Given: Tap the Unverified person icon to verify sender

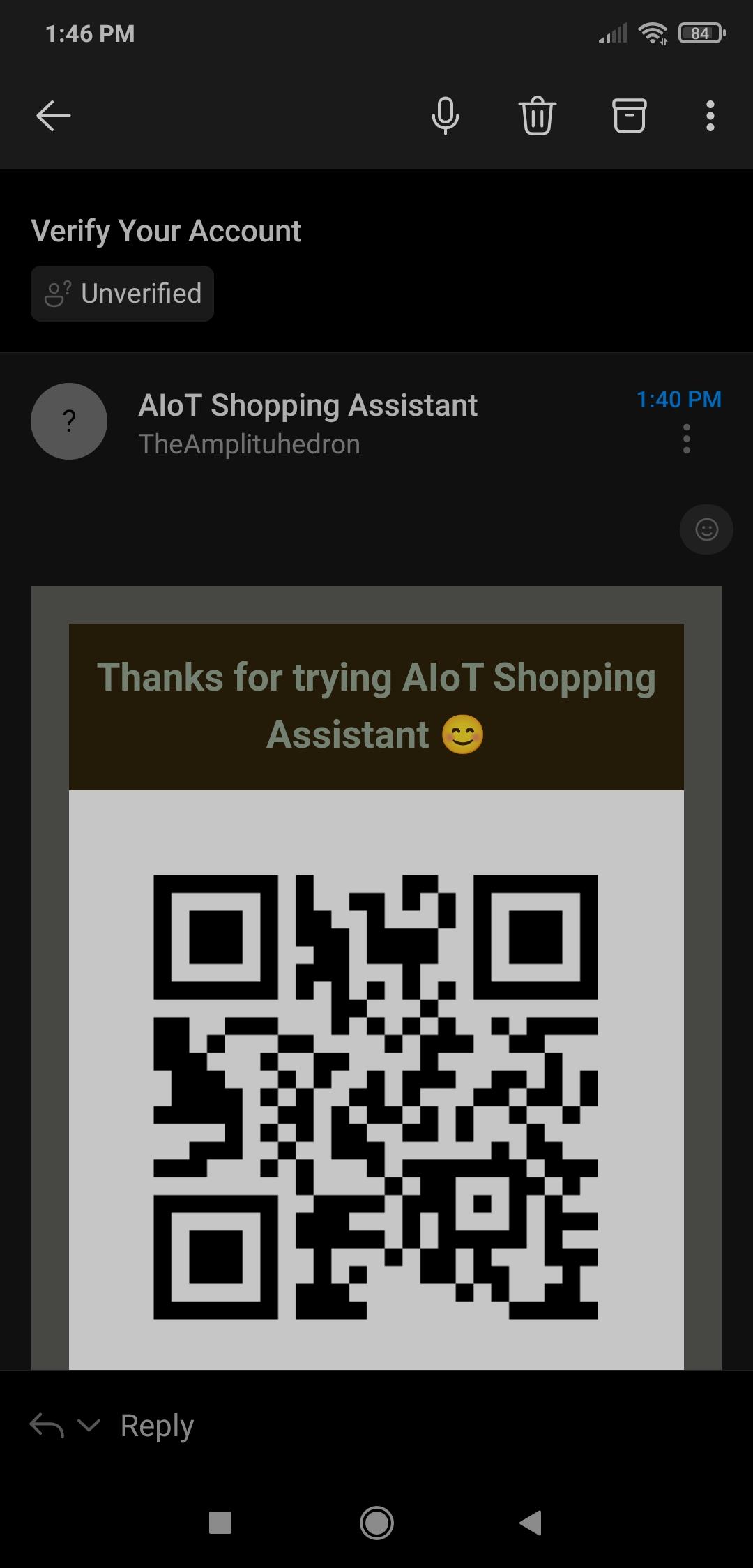Looking at the screenshot, I should coord(60,292).
